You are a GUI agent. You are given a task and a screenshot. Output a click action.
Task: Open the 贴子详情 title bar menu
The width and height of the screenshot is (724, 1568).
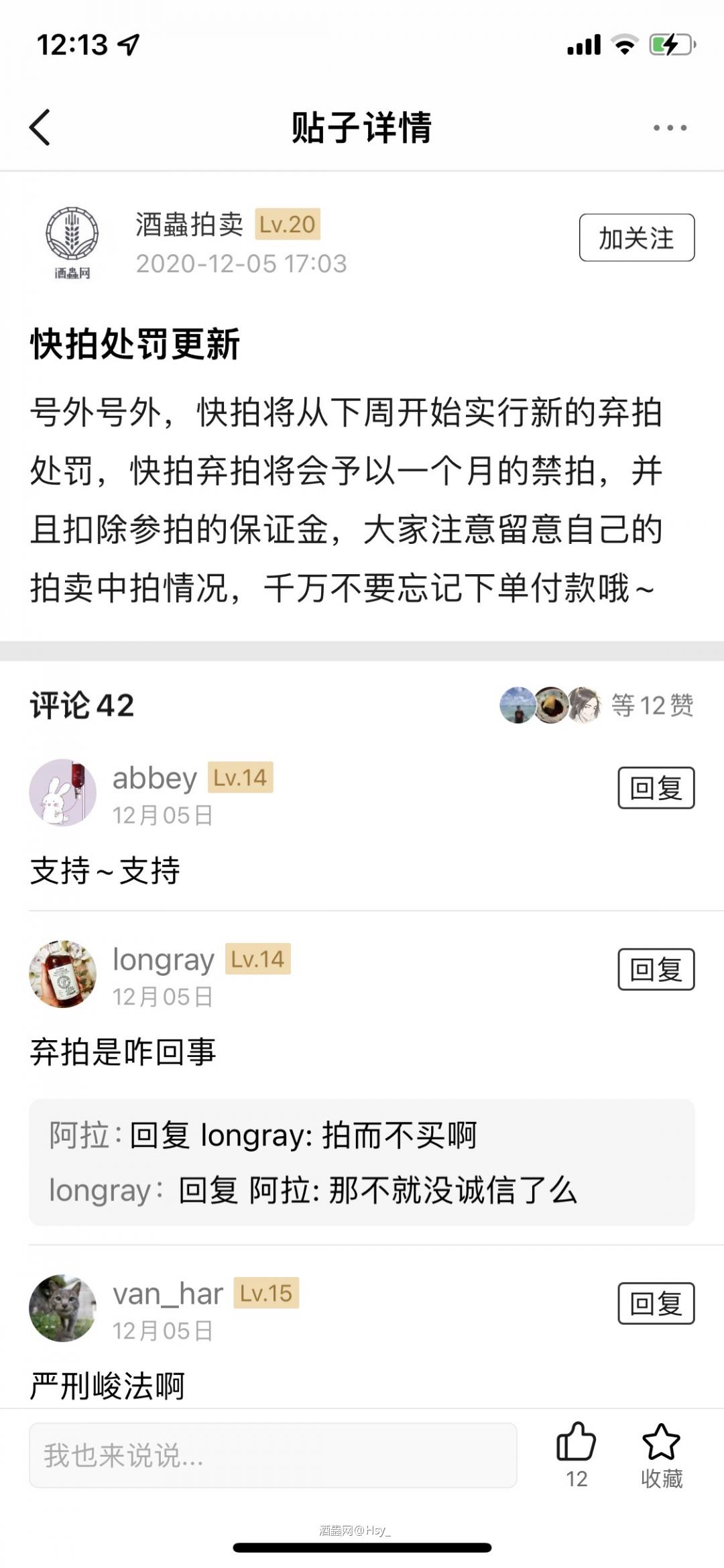[x=362, y=127]
